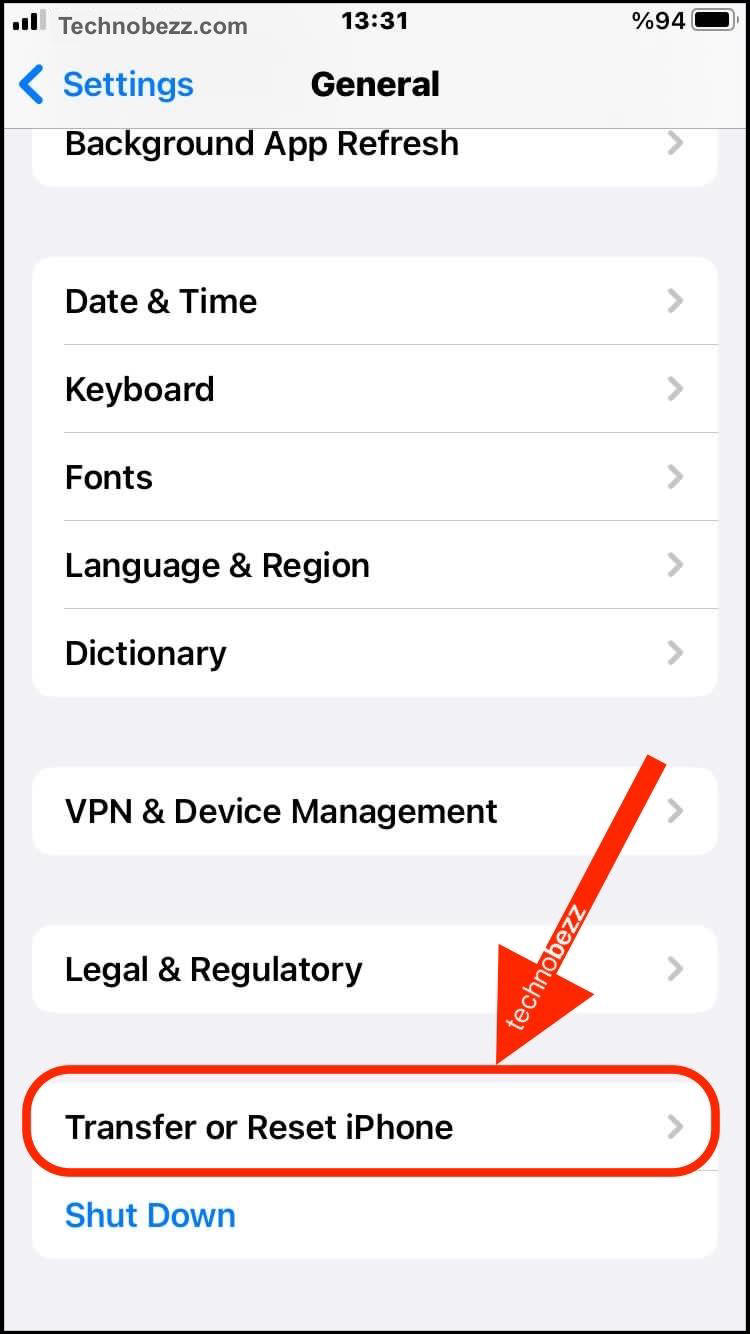The width and height of the screenshot is (750, 1334).
Task: Open Legal & Regulatory settings
Action: tap(213, 968)
